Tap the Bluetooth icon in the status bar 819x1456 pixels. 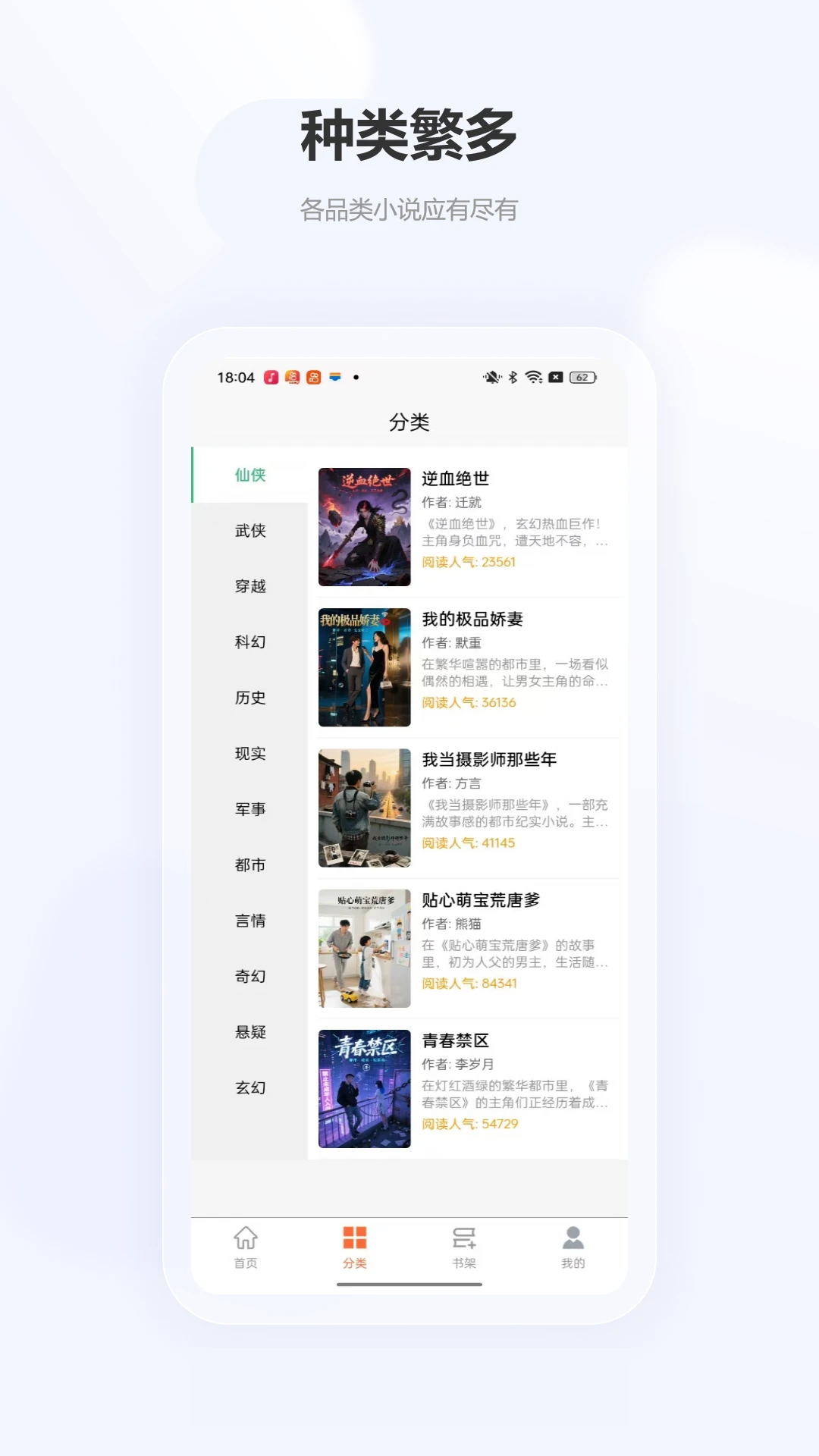(x=513, y=376)
